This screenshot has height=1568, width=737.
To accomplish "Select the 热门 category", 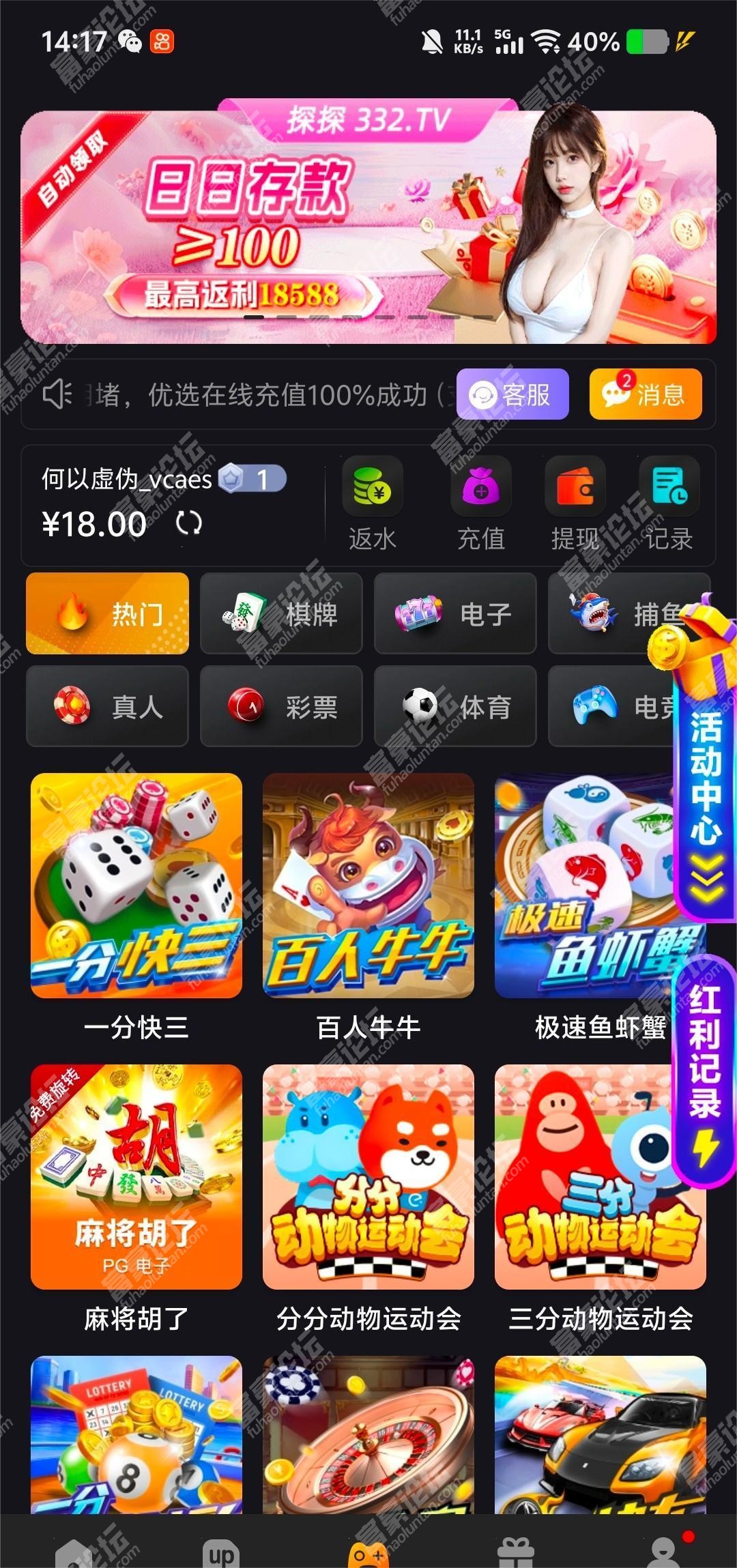I will [x=107, y=613].
